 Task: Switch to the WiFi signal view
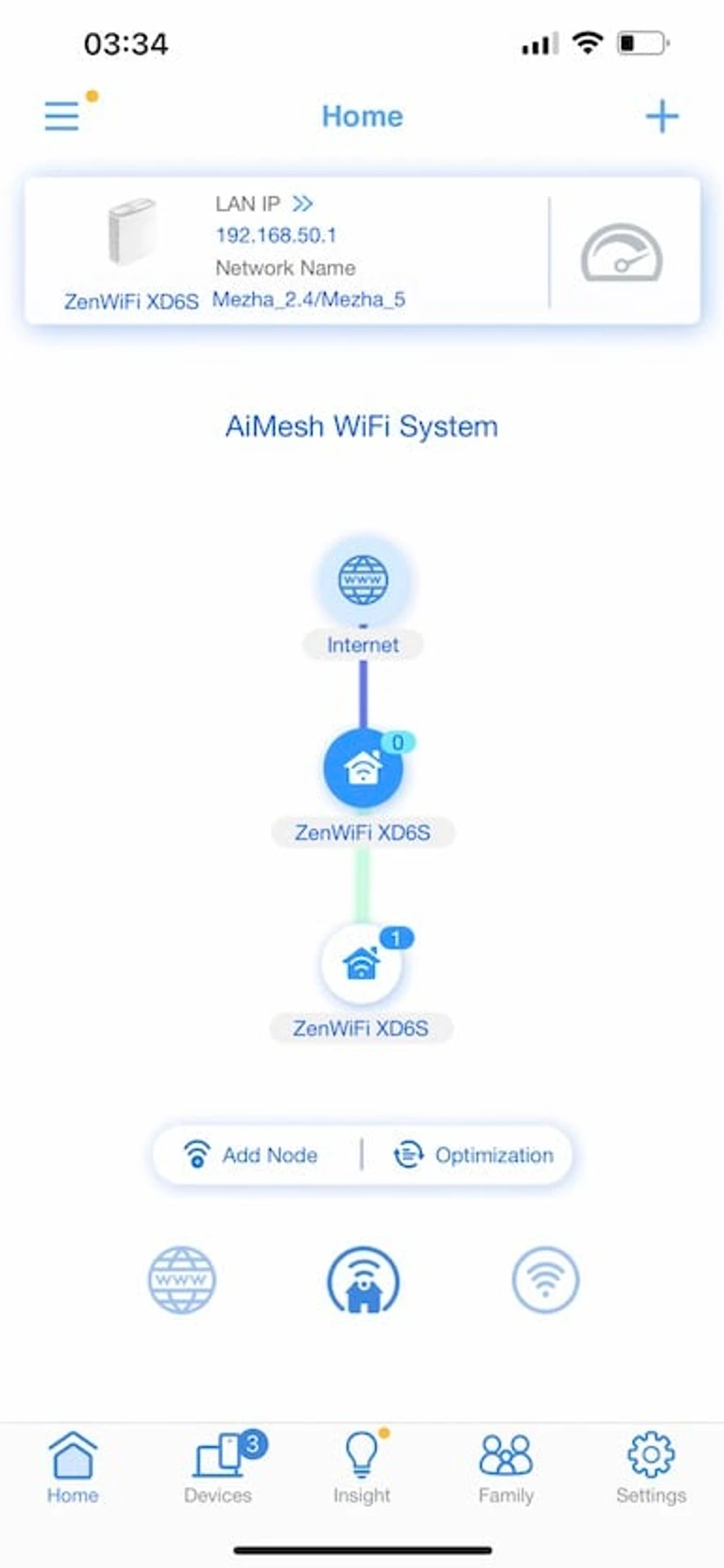tap(545, 1280)
